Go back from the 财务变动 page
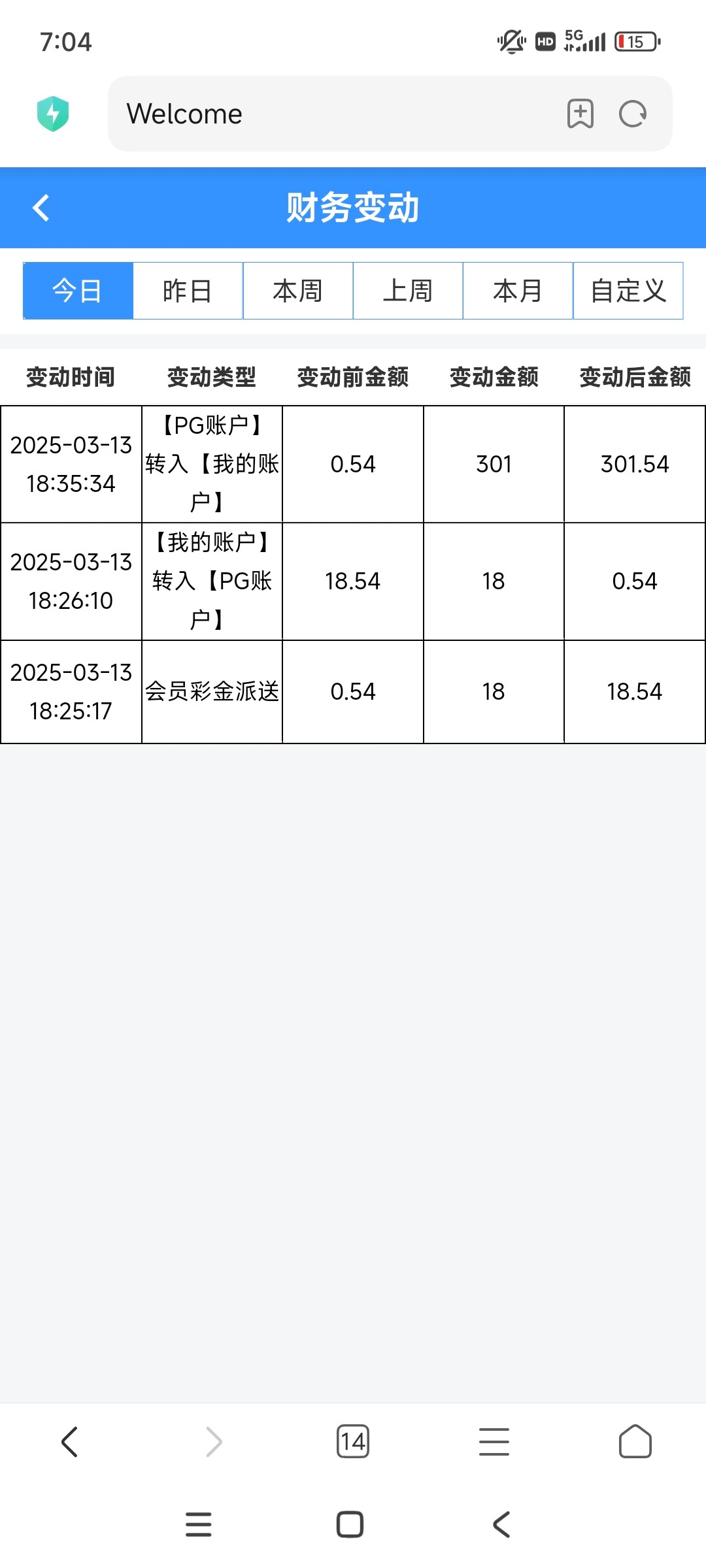 click(41, 208)
